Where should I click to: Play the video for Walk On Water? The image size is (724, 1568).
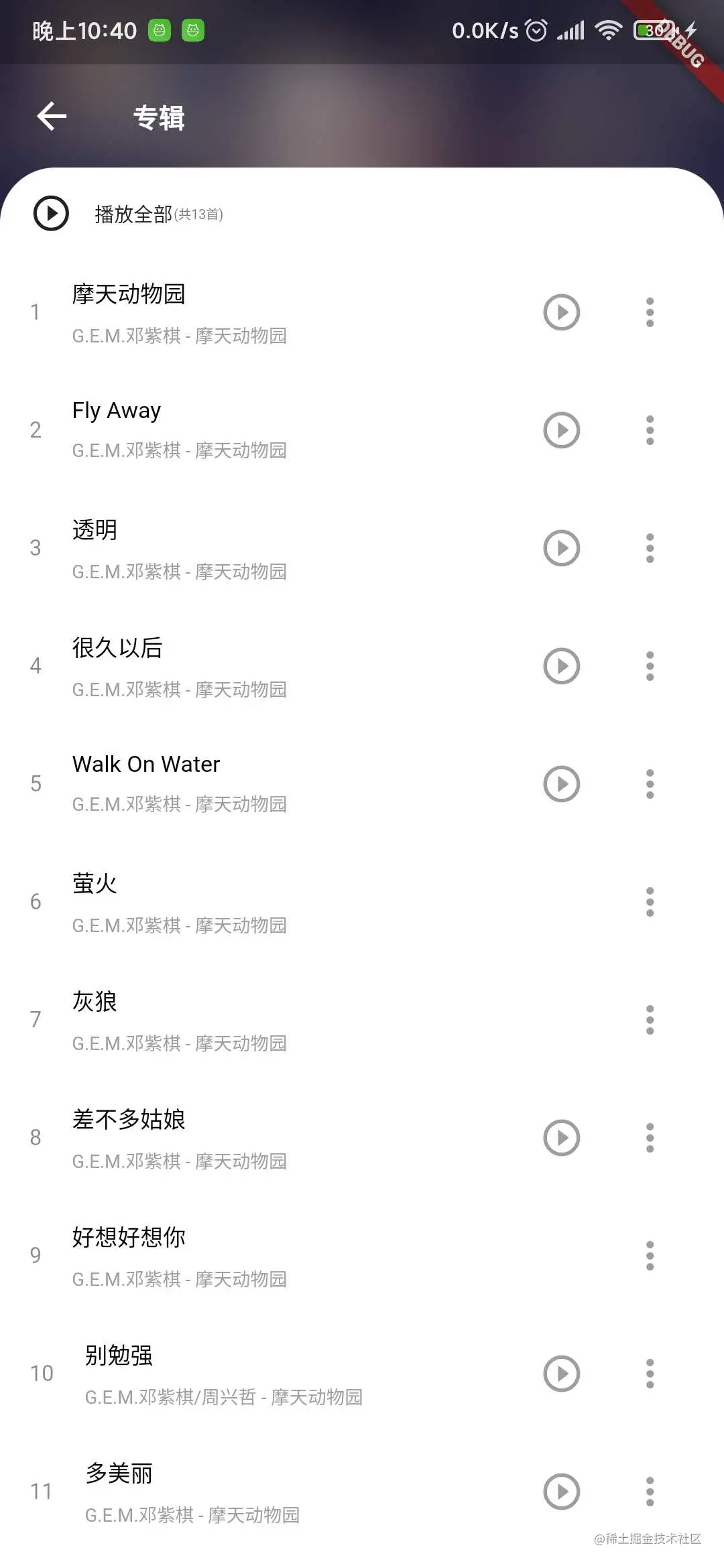click(561, 784)
